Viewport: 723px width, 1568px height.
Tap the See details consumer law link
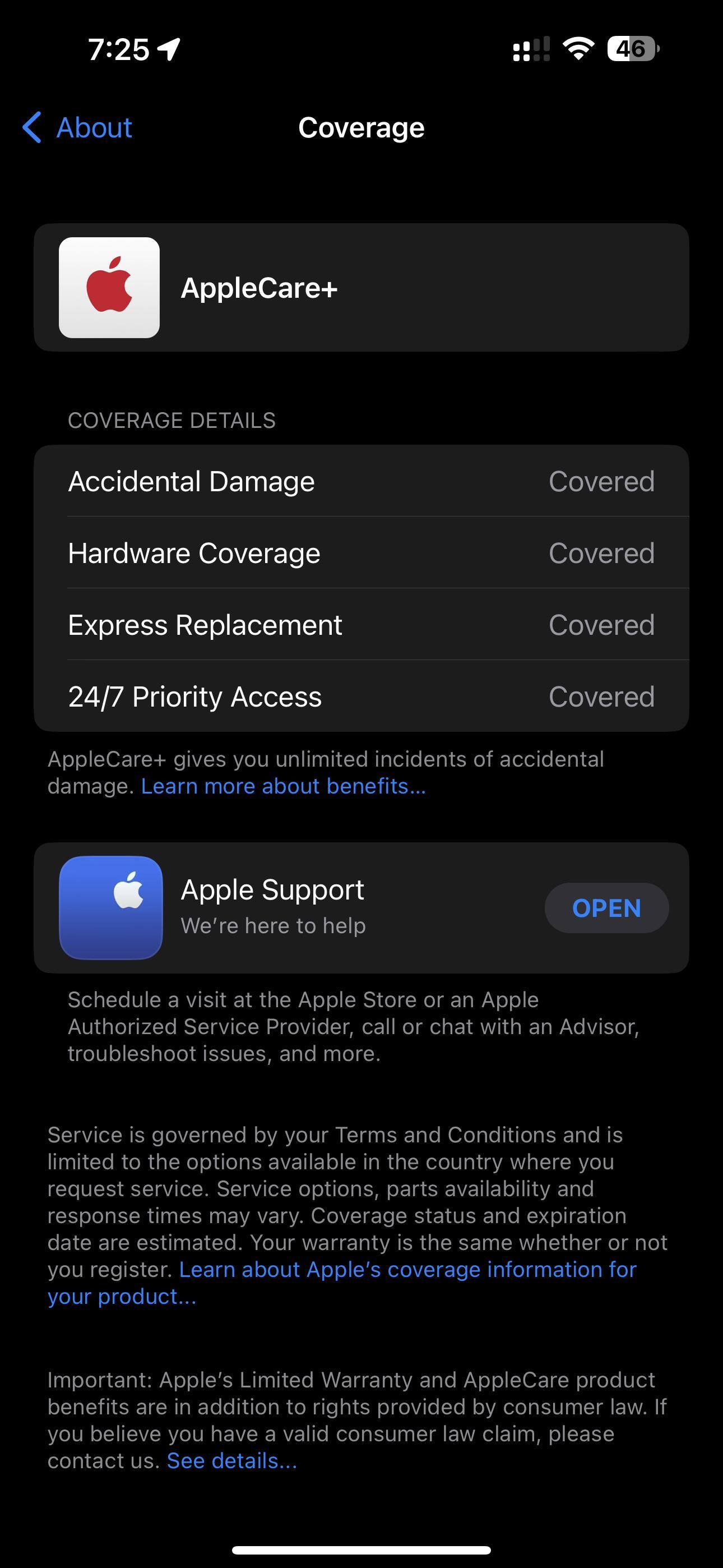[231, 1460]
